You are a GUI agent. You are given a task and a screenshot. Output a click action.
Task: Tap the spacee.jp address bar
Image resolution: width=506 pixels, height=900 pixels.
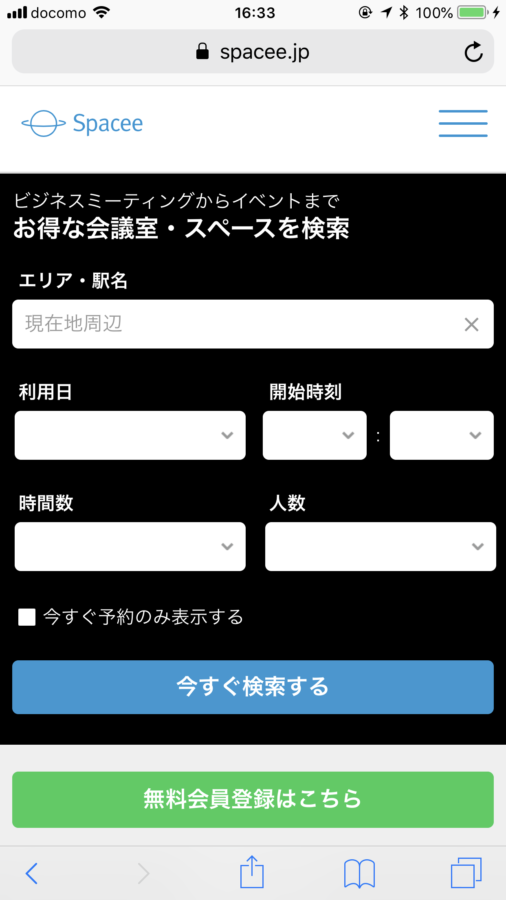coord(252,52)
